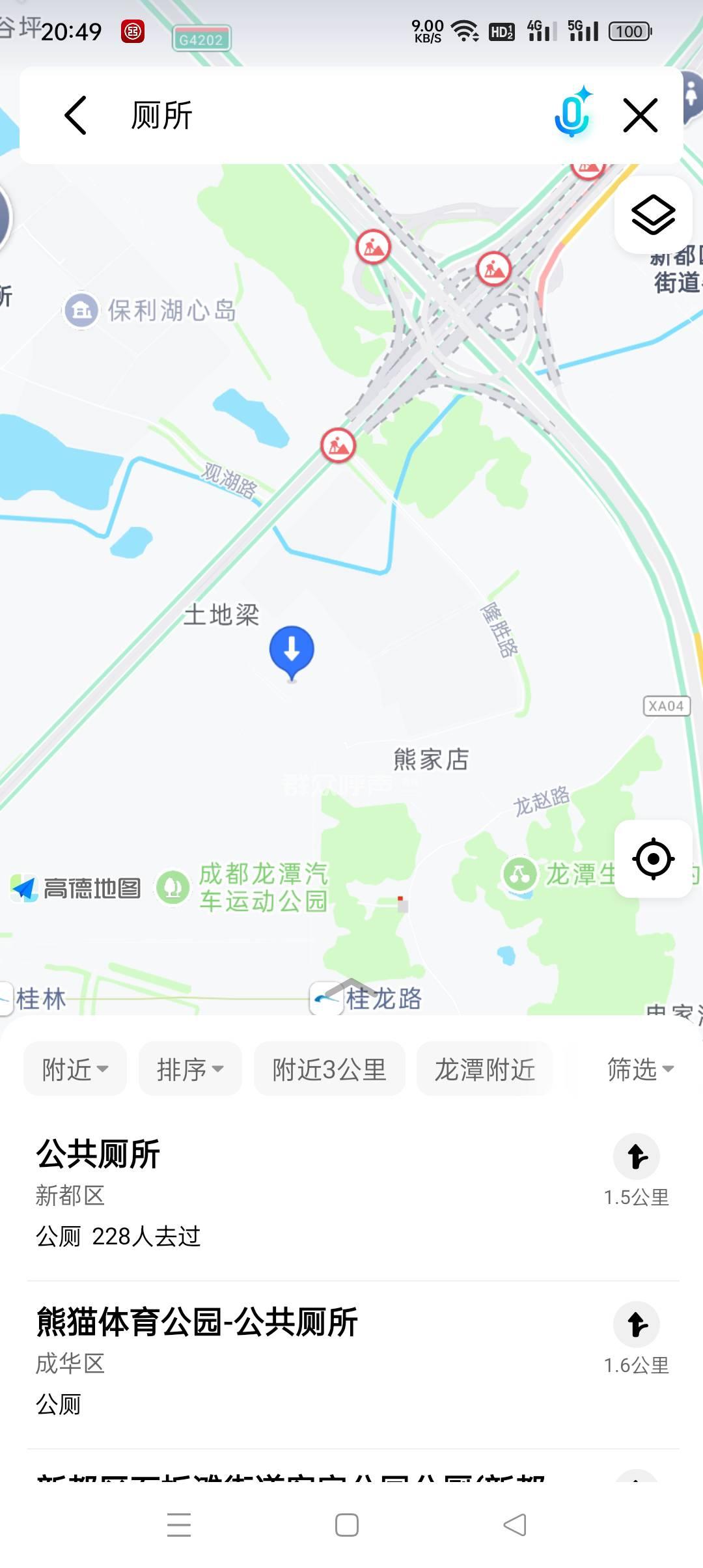703x1568 pixels.
Task: Tap the system back button
Action: click(515, 1525)
